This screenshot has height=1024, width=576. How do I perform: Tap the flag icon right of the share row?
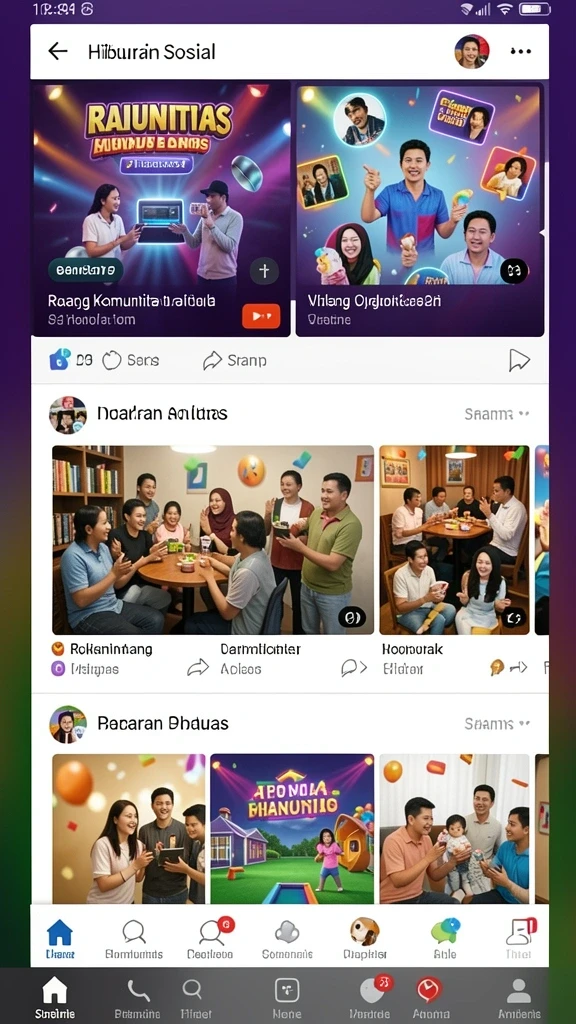click(x=519, y=360)
